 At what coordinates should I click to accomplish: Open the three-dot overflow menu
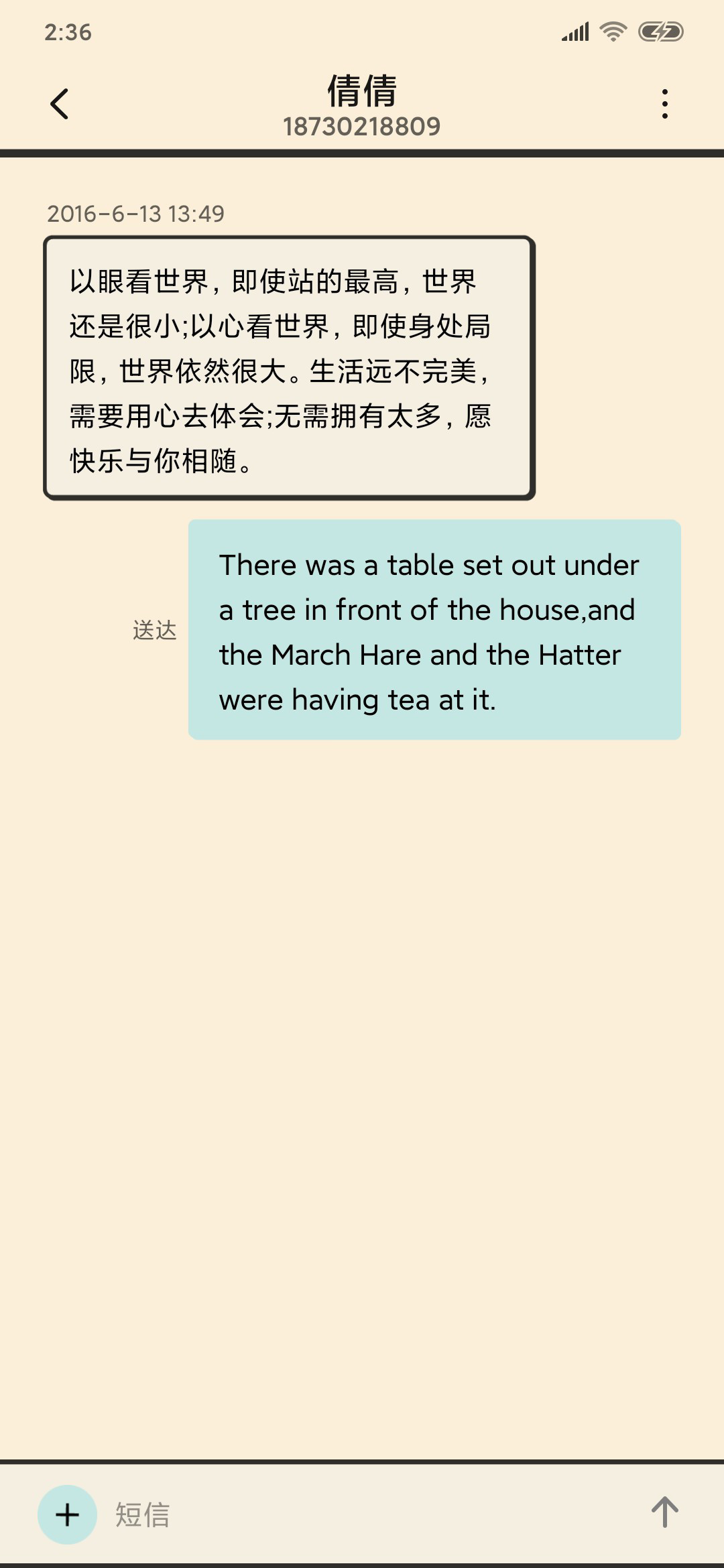[664, 104]
